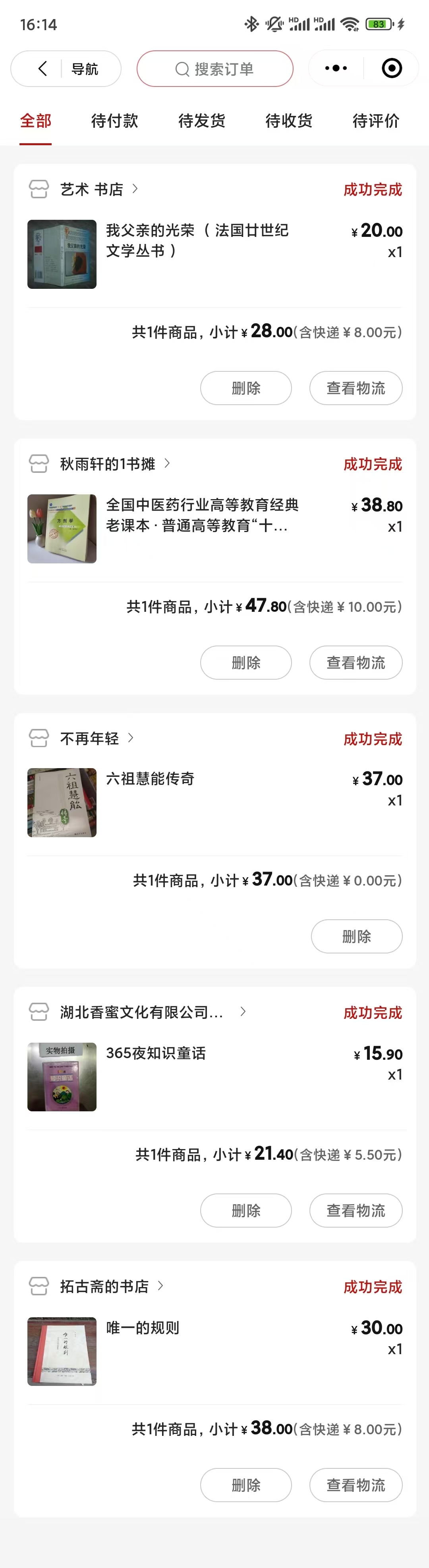Open the 拓古斋的书店 shop page
Viewport: 429px width, 1568px height.
(x=104, y=1286)
